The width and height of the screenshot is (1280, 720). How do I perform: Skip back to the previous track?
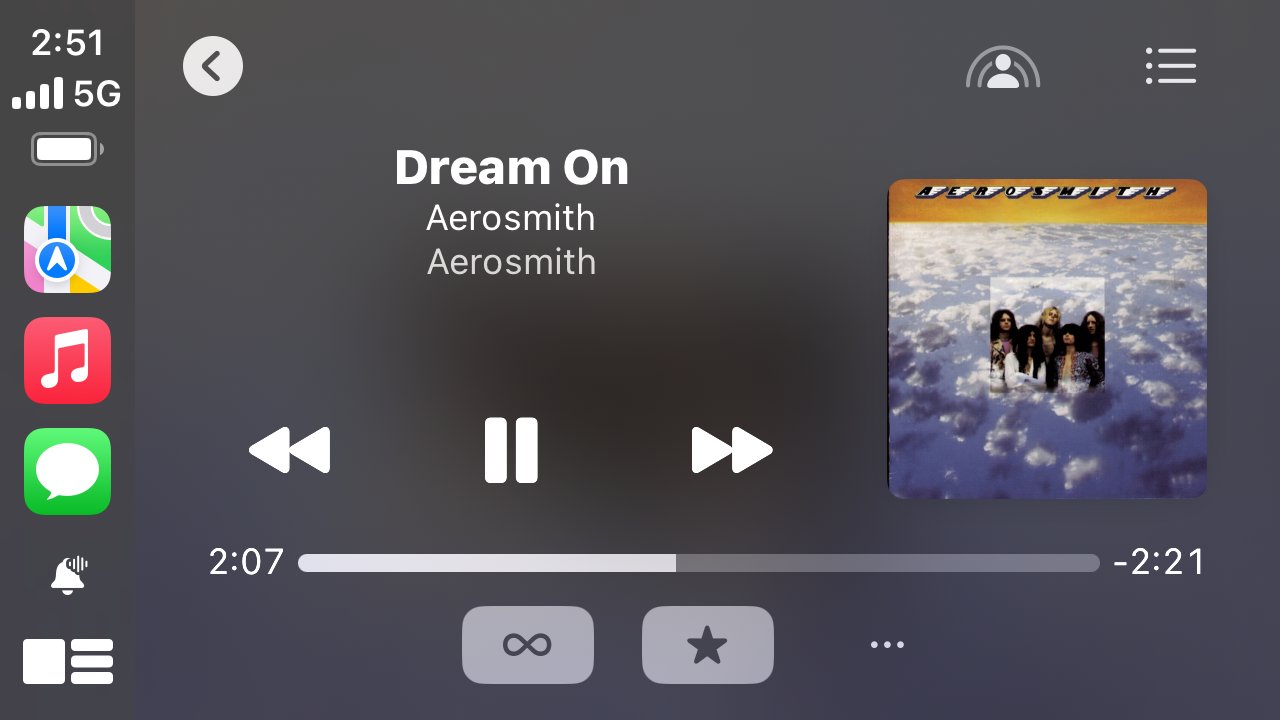289,450
